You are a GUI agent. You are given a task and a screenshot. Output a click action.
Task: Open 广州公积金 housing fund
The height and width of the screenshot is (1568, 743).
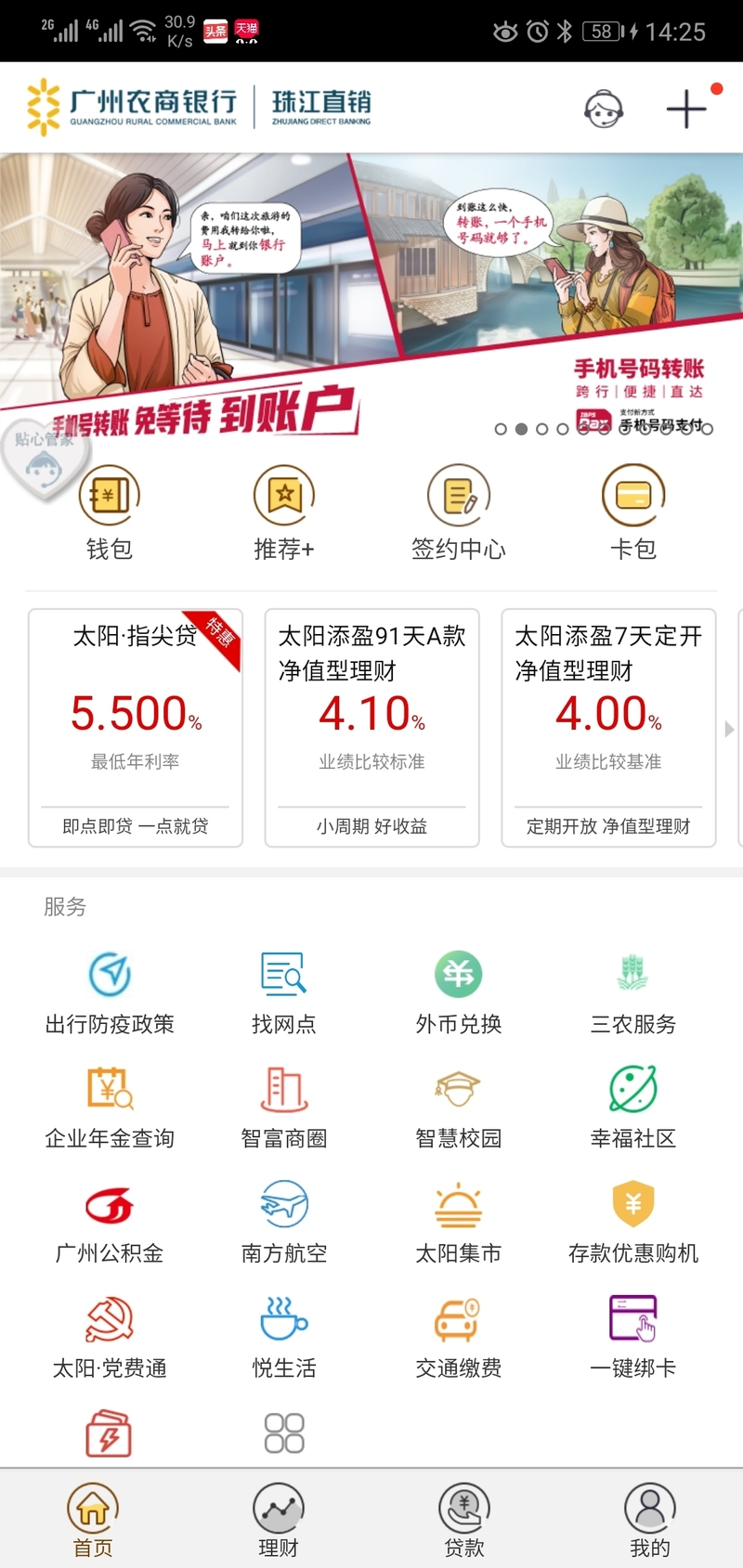[110, 1223]
